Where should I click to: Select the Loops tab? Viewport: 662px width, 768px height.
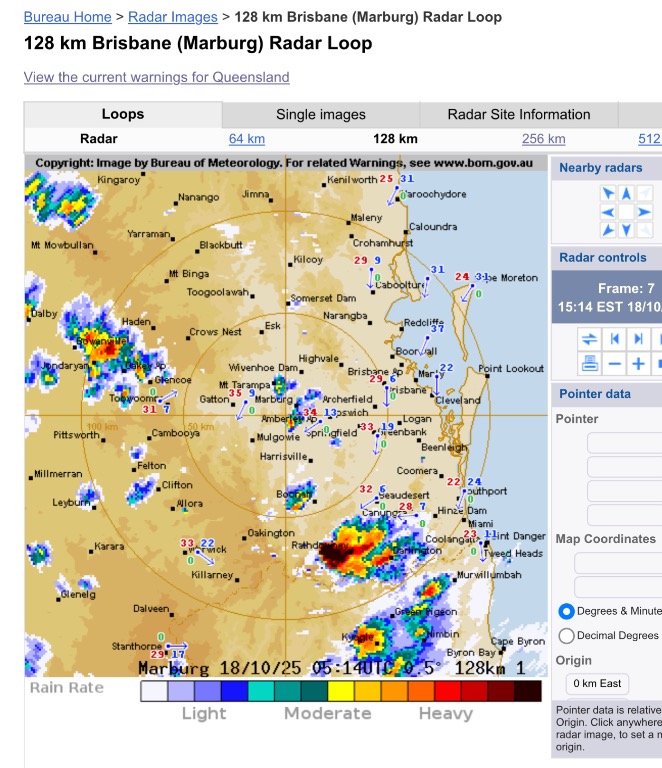[123, 114]
